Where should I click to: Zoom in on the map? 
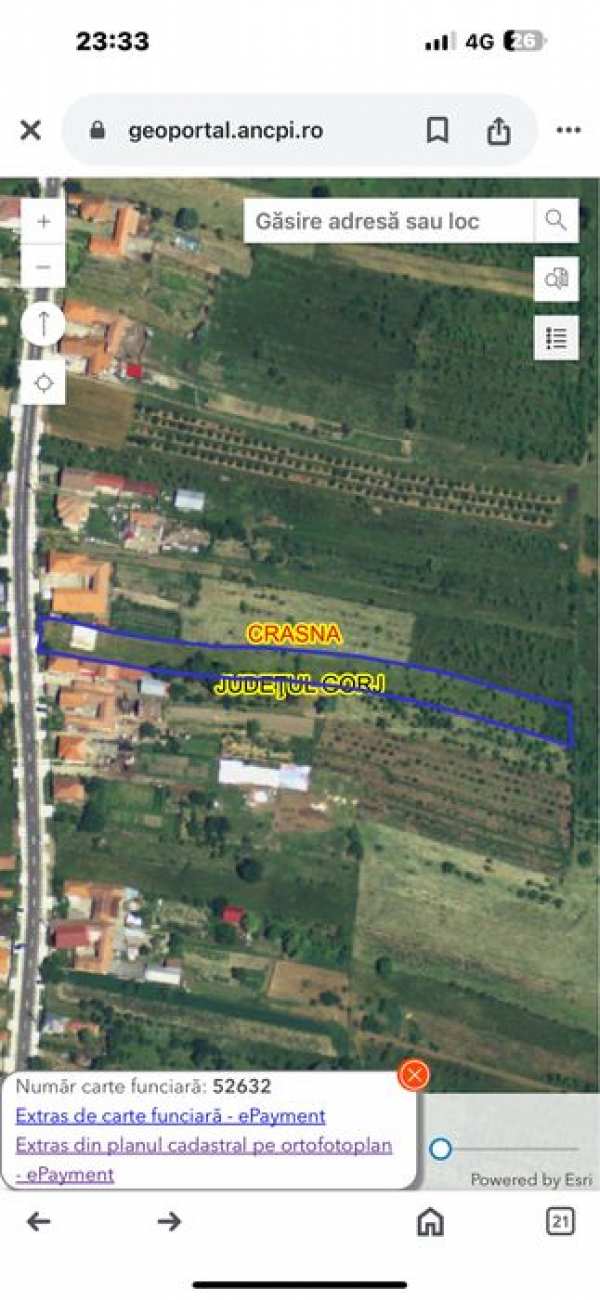pyautogui.click(x=44, y=223)
